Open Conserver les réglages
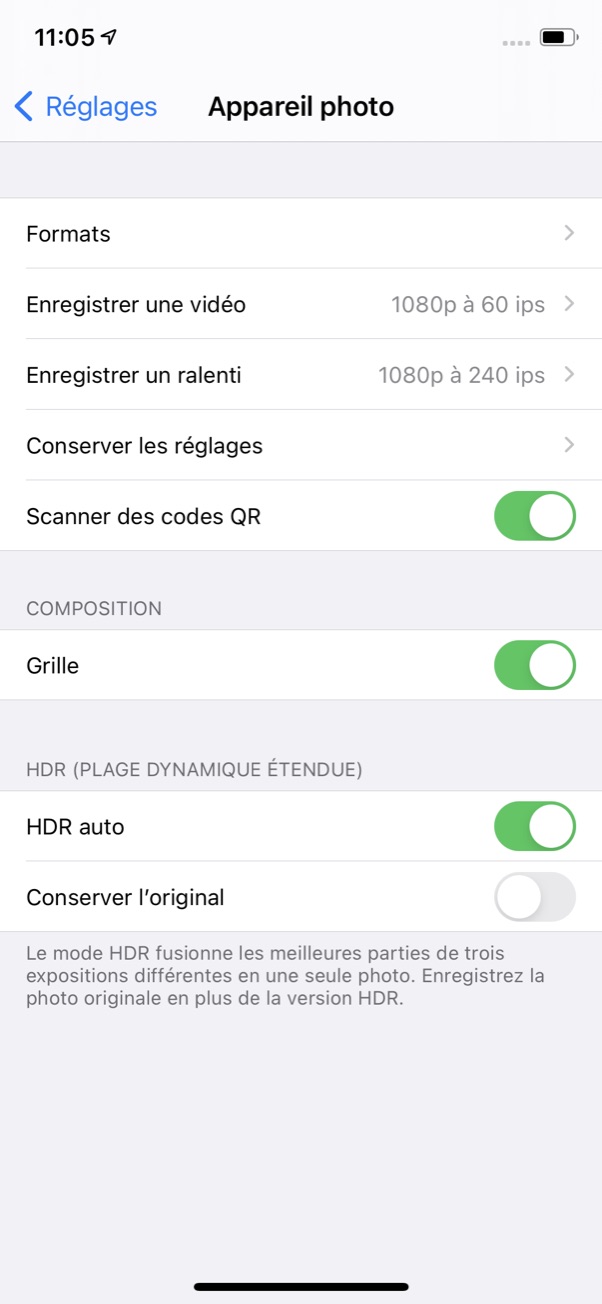The image size is (602, 1304). point(301,445)
